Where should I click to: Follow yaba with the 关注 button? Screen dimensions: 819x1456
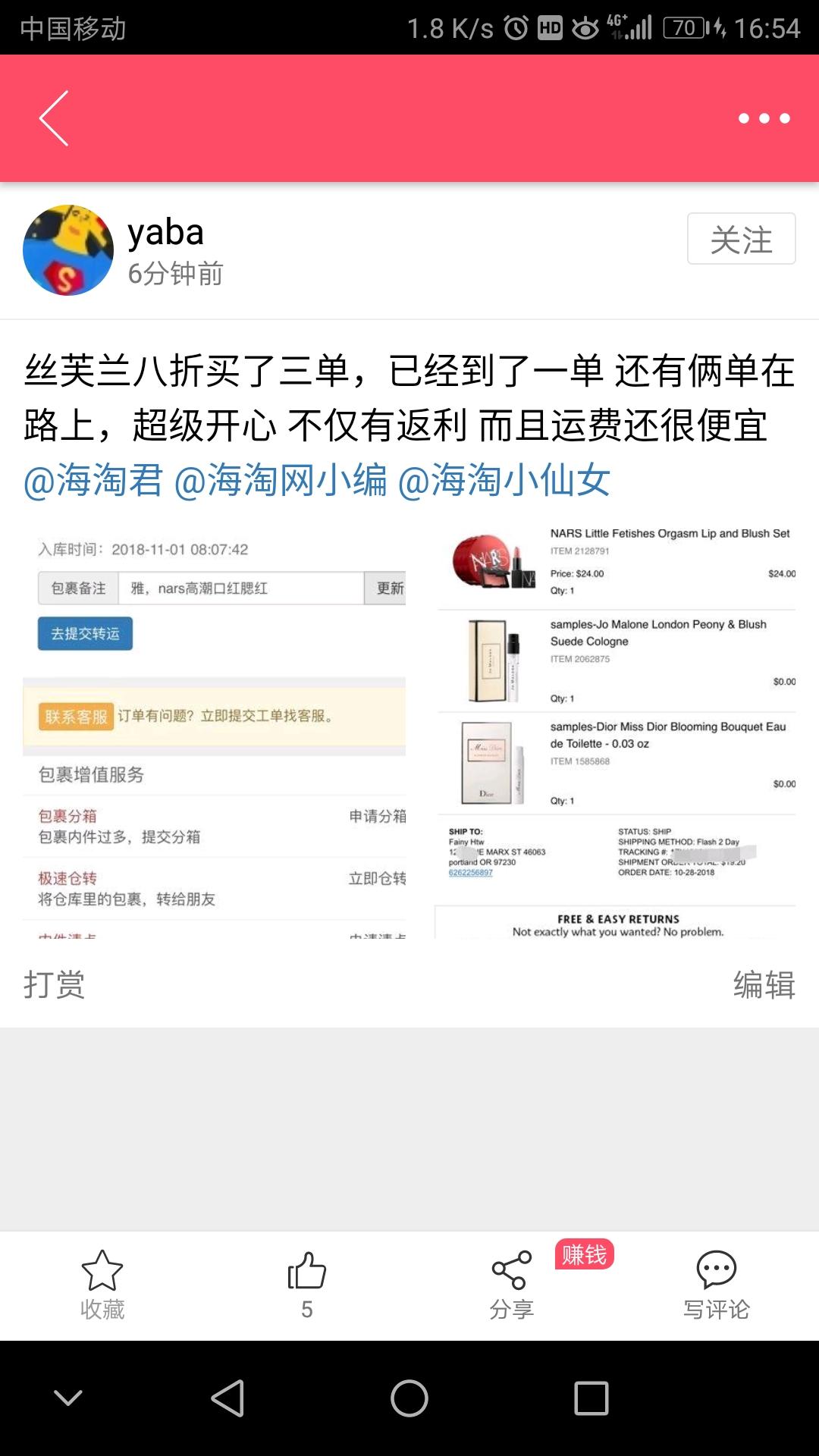point(741,239)
